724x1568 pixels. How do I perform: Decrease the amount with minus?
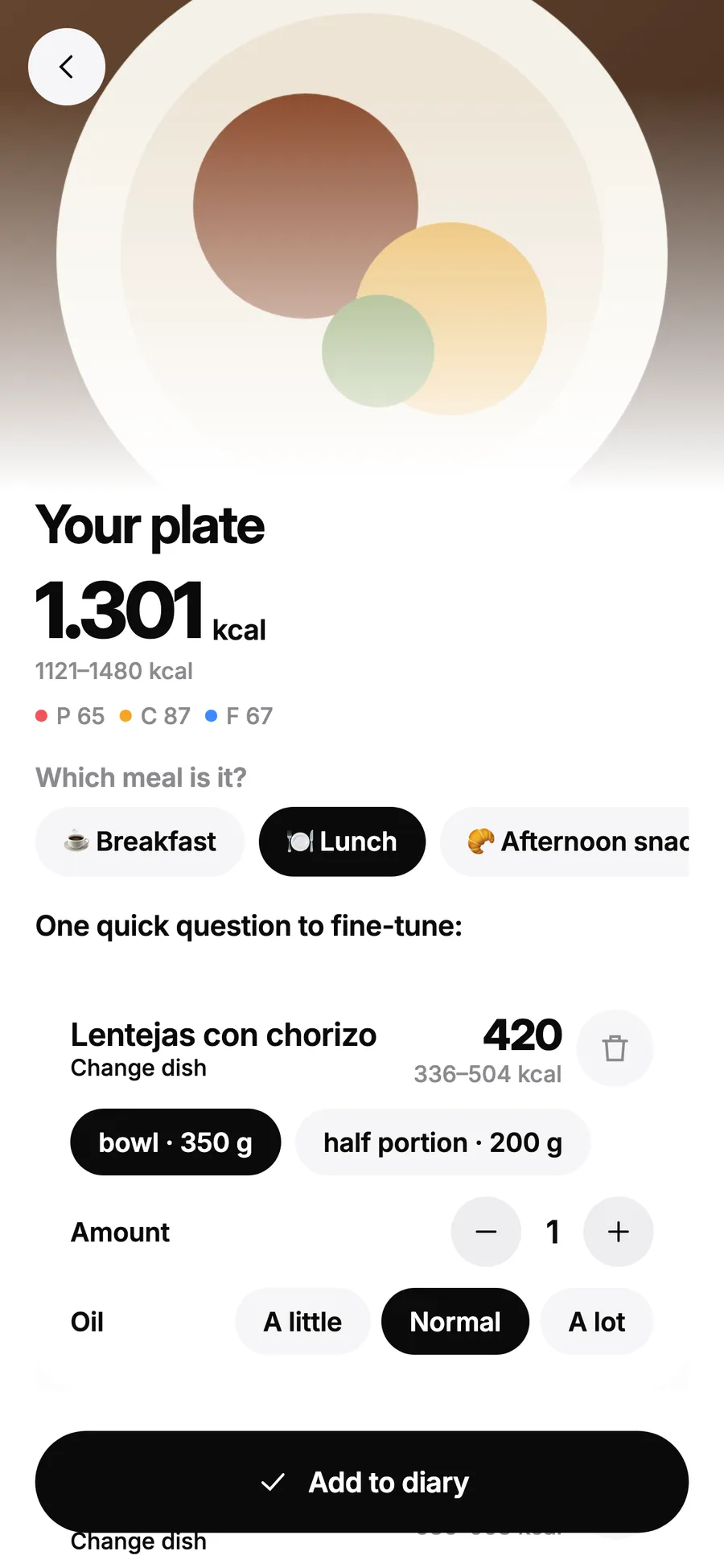486,1232
